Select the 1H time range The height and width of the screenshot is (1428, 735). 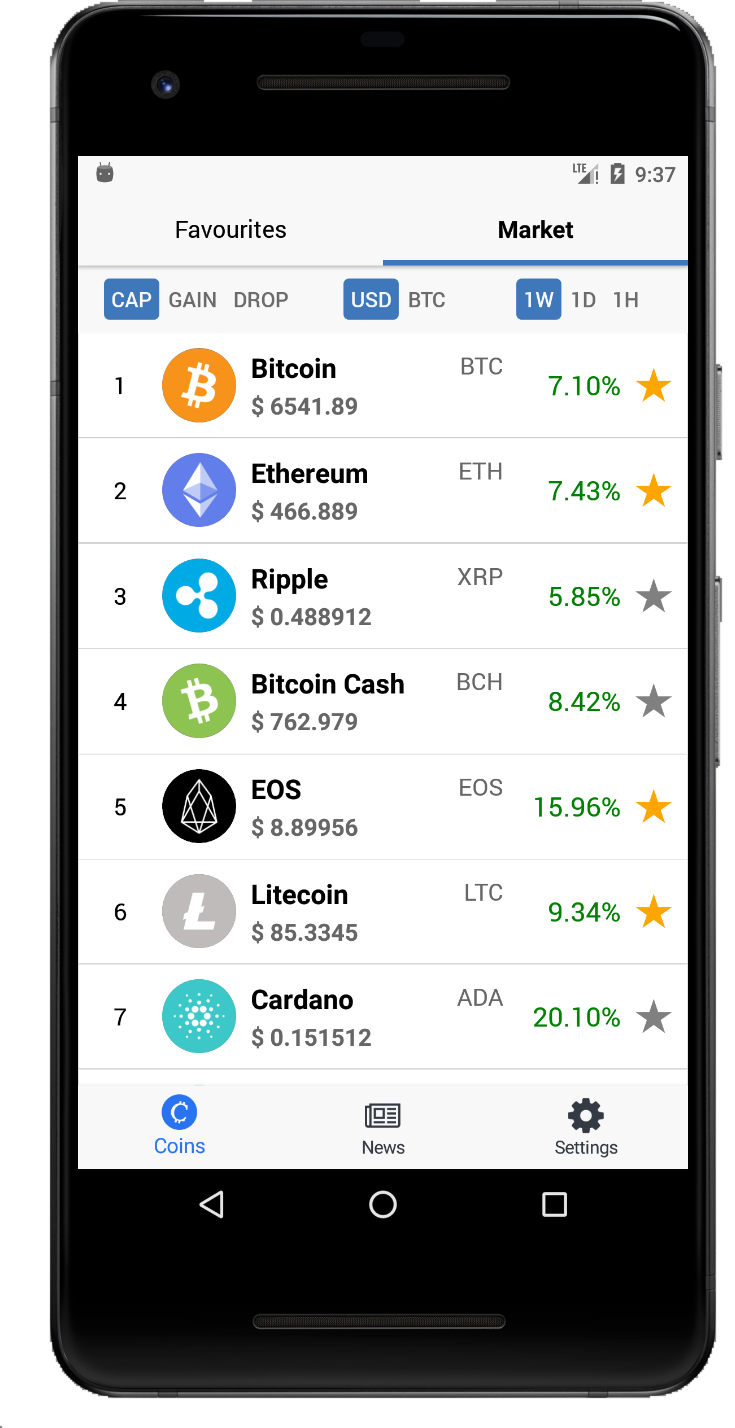coord(626,300)
